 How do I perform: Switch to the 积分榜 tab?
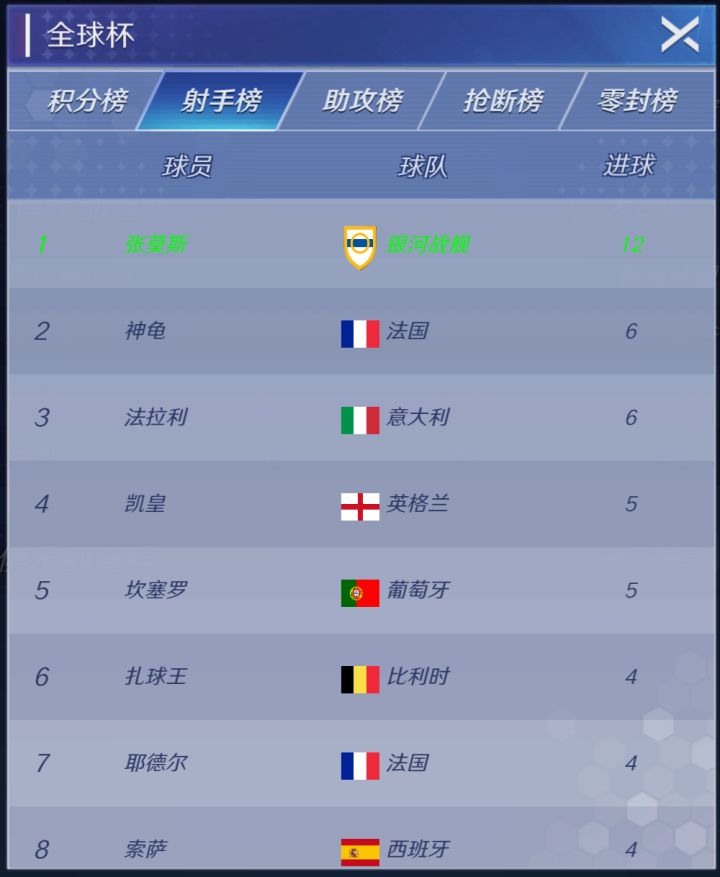pyautogui.click(x=84, y=100)
